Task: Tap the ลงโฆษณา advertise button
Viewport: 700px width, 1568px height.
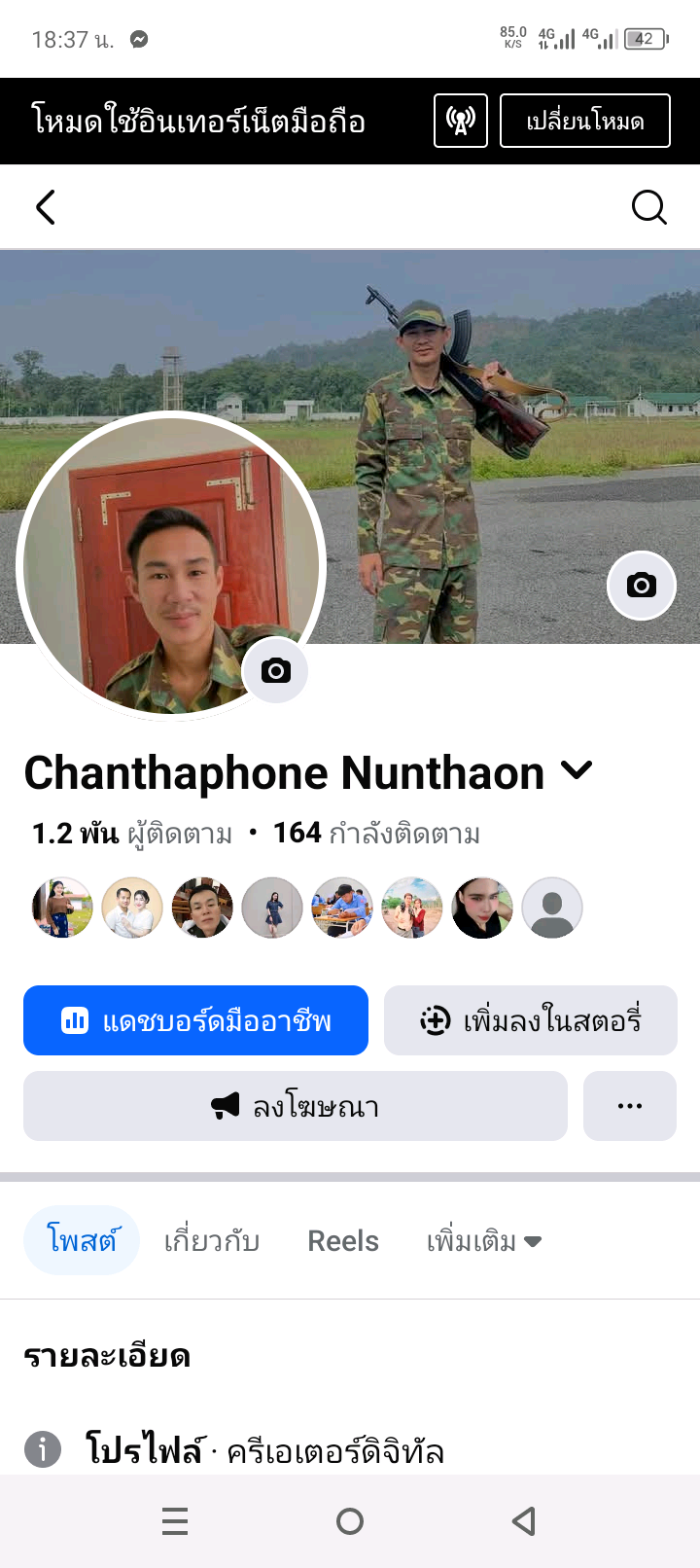Action: (x=295, y=1106)
